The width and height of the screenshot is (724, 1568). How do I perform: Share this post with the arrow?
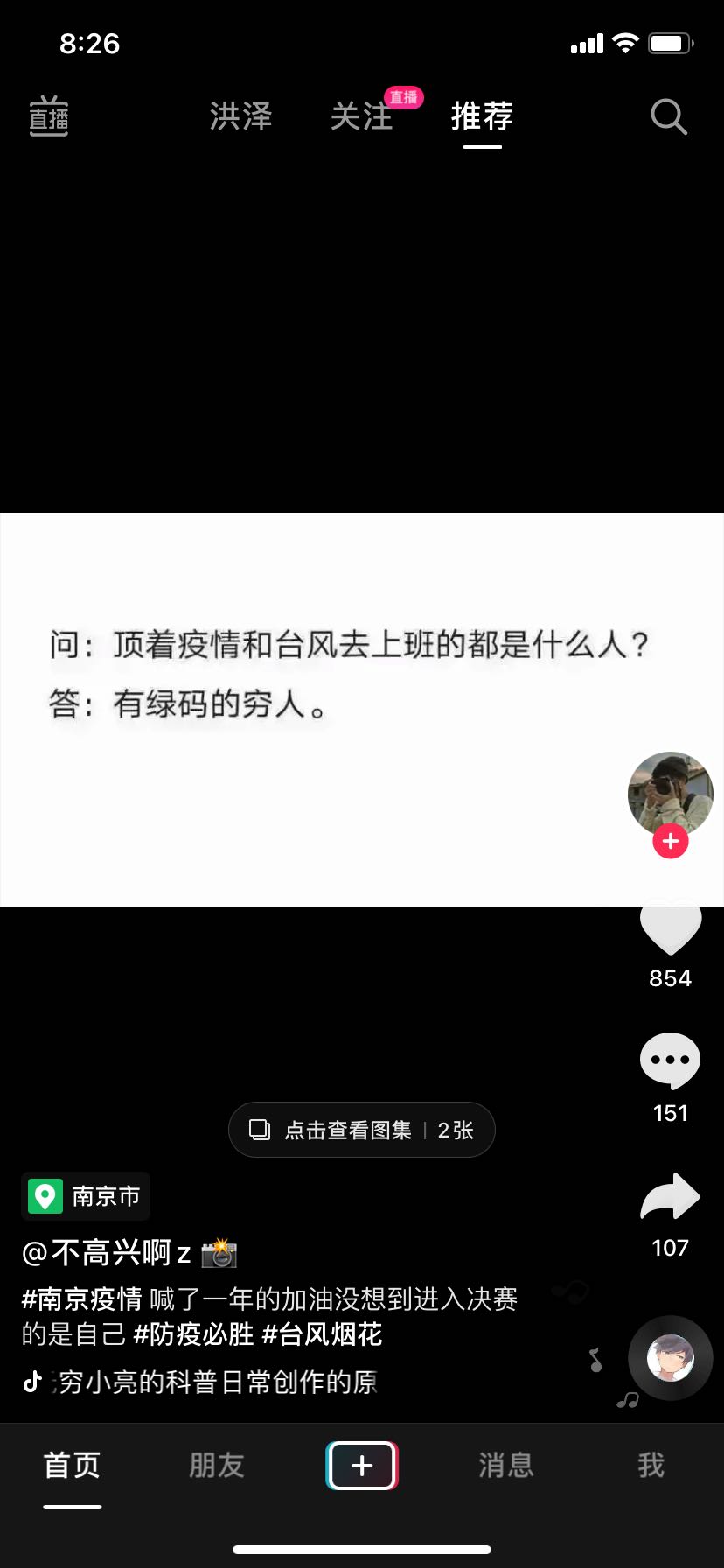[671, 1196]
